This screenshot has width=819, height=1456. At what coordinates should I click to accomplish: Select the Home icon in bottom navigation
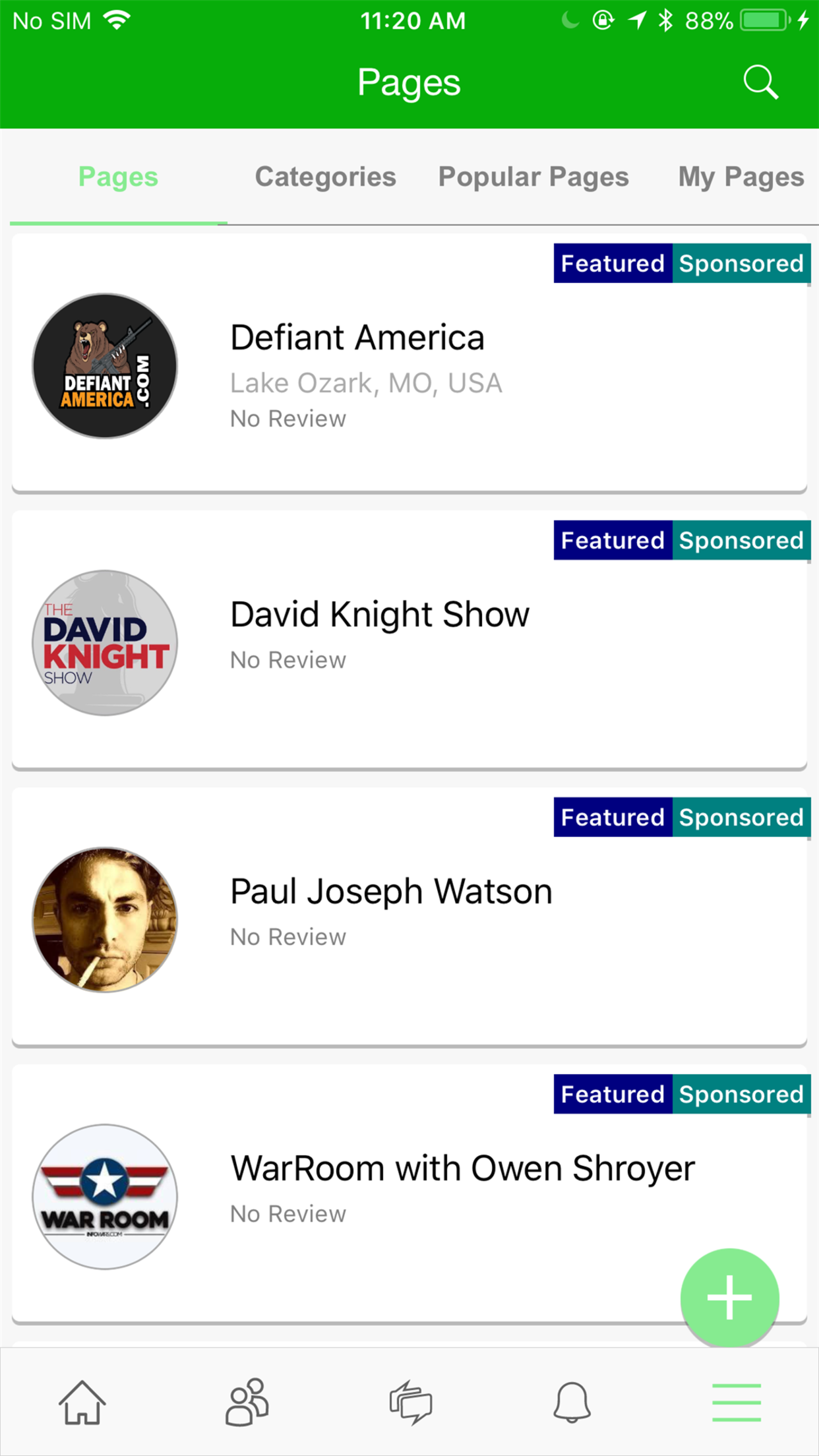pyautogui.click(x=82, y=1403)
